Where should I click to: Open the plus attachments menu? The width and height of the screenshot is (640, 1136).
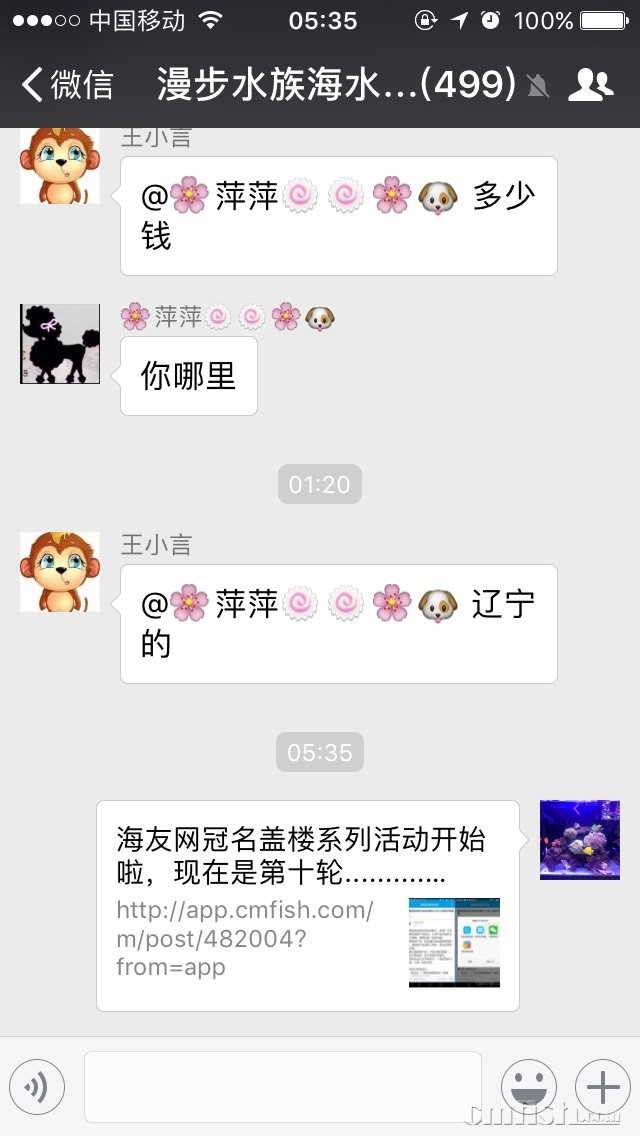pos(602,1087)
